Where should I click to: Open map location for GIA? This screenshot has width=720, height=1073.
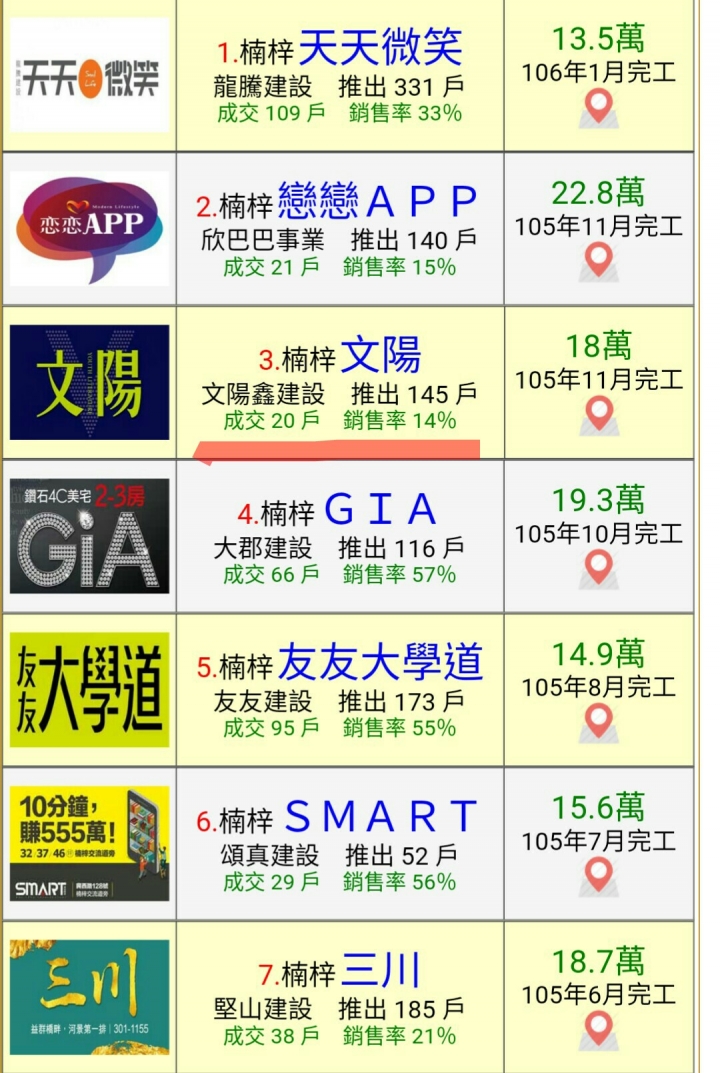tap(598, 569)
